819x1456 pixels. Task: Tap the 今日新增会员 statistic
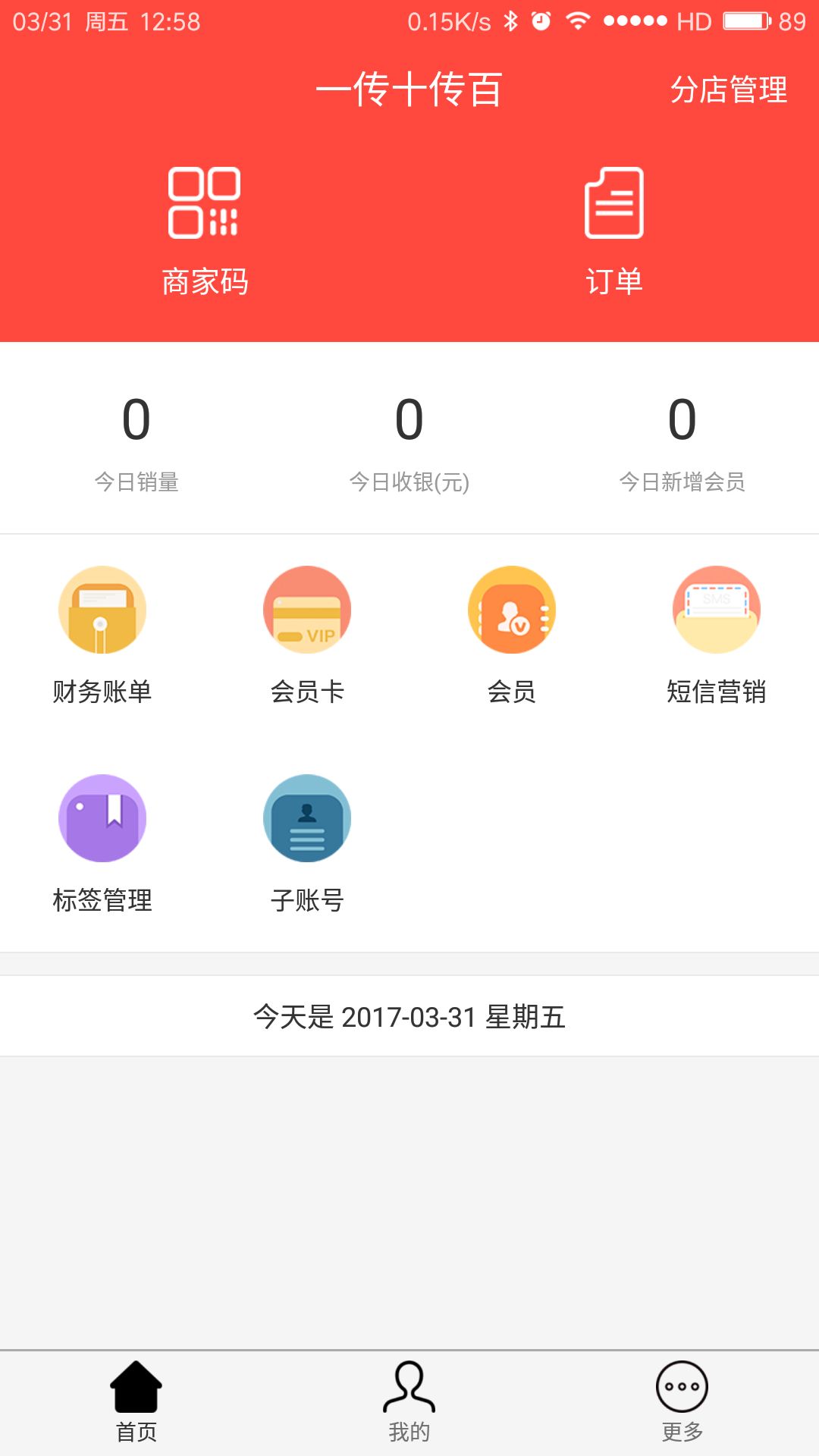(x=682, y=440)
